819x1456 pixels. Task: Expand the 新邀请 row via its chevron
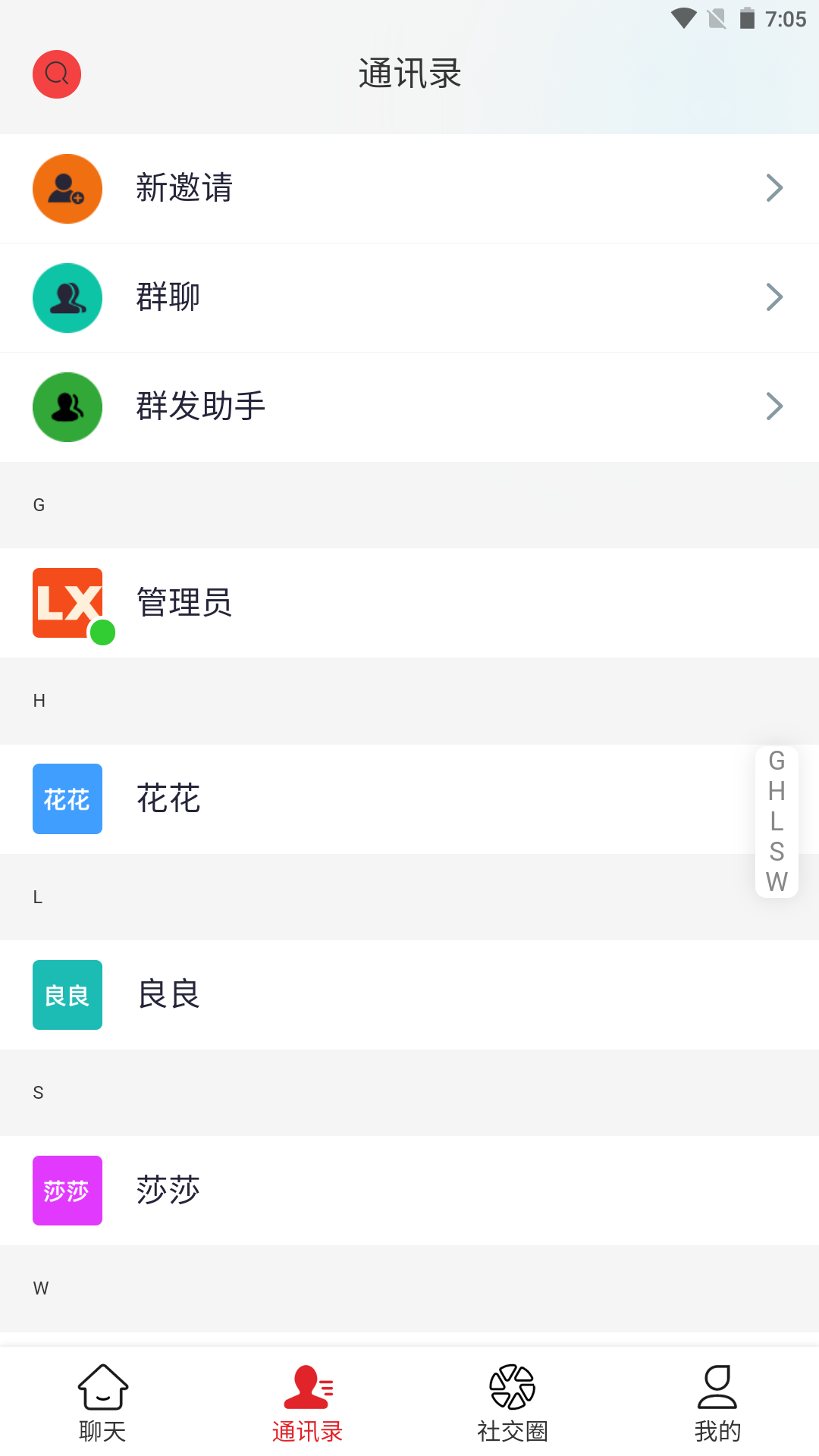click(x=774, y=187)
